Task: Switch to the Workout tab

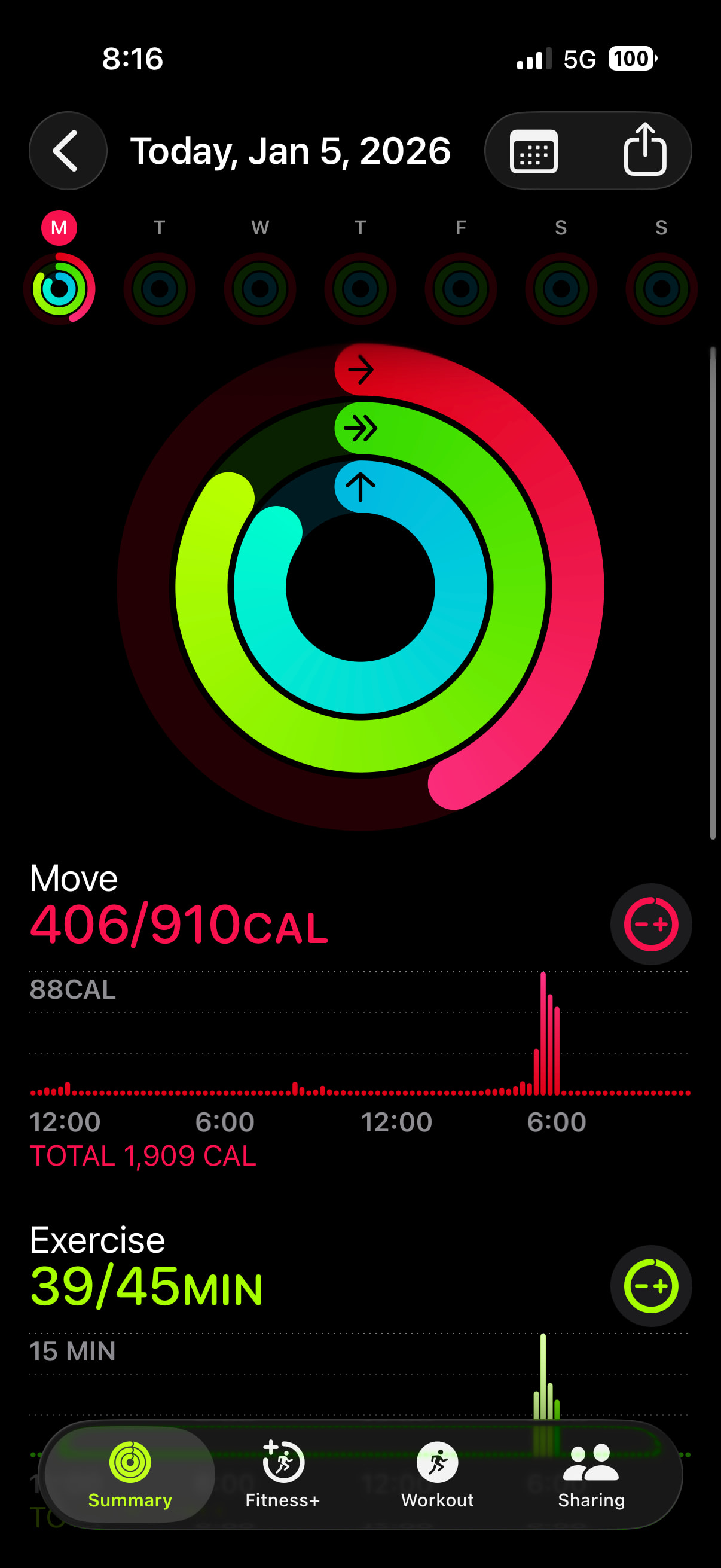Action: pos(438,1474)
